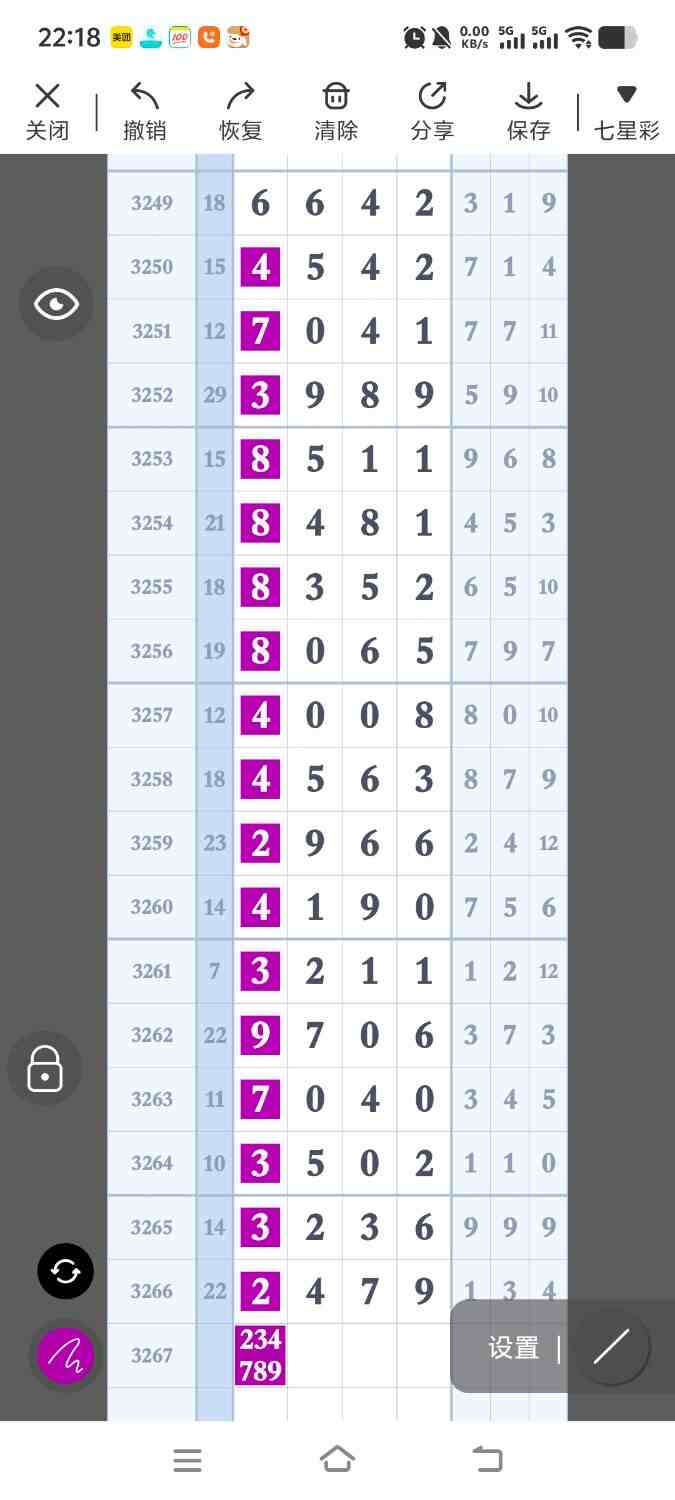Viewport: 675px width, 1500px height.
Task: Share the chart via 分享
Action: [432, 111]
